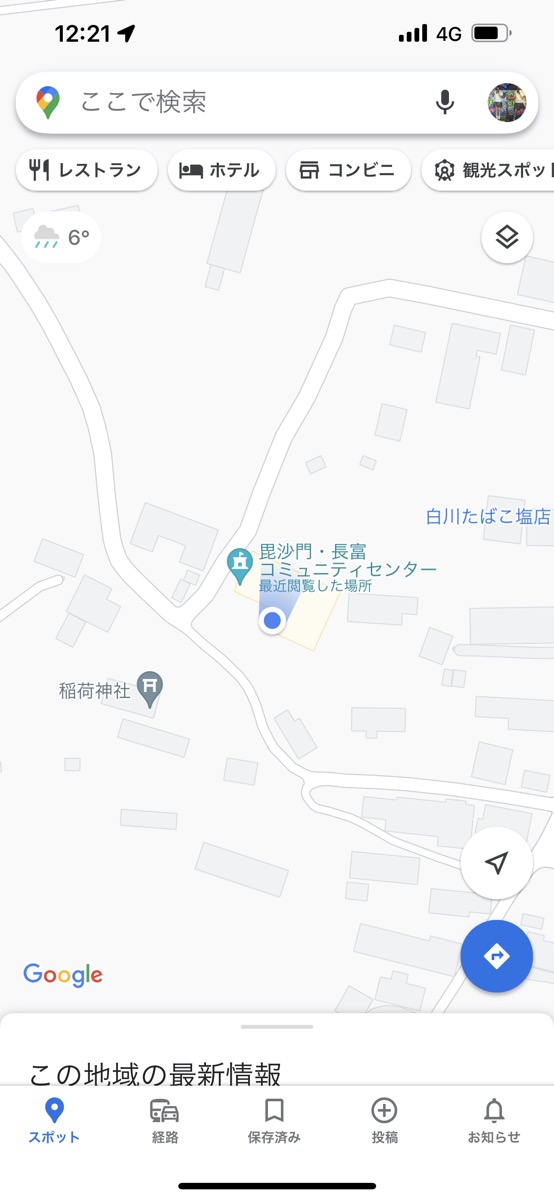The image size is (554, 1200).
Task: Switch to the 保存済み tab
Action: click(x=274, y=1121)
